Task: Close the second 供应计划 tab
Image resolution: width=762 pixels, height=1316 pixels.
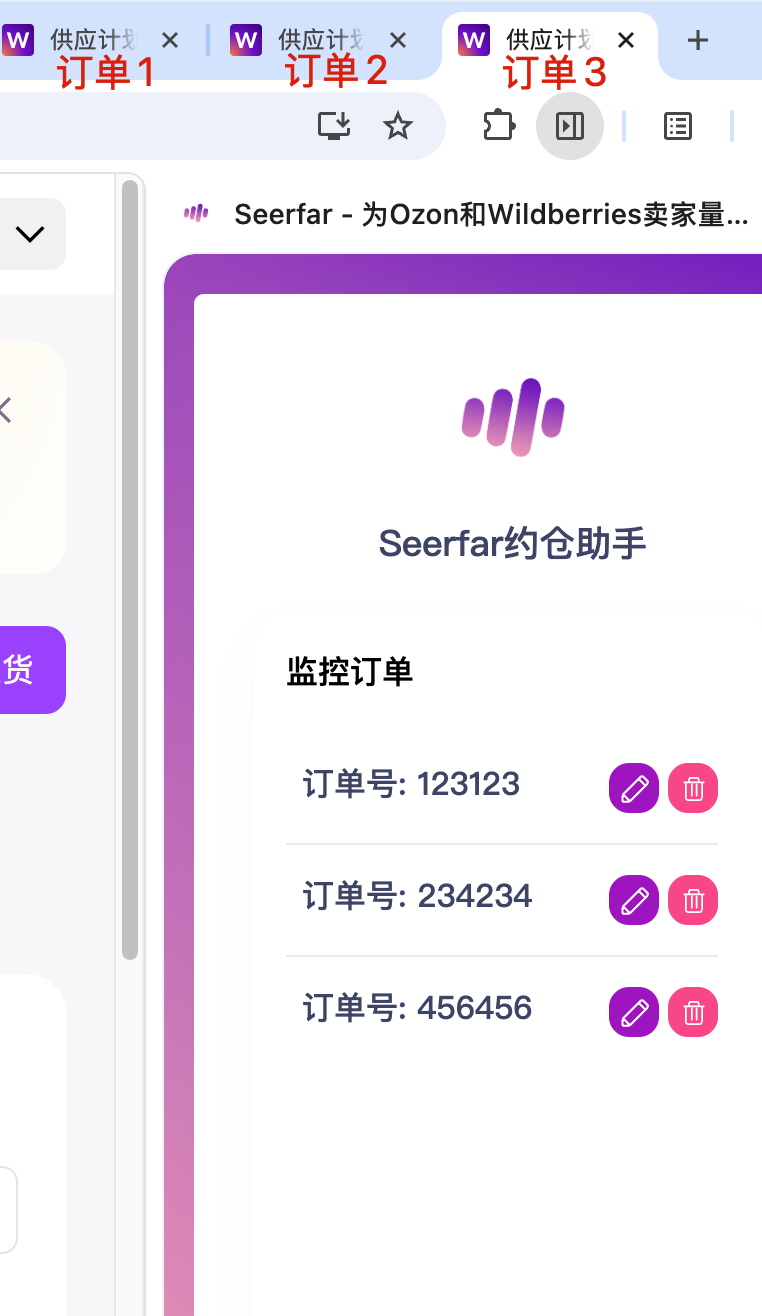Action: 398,40
